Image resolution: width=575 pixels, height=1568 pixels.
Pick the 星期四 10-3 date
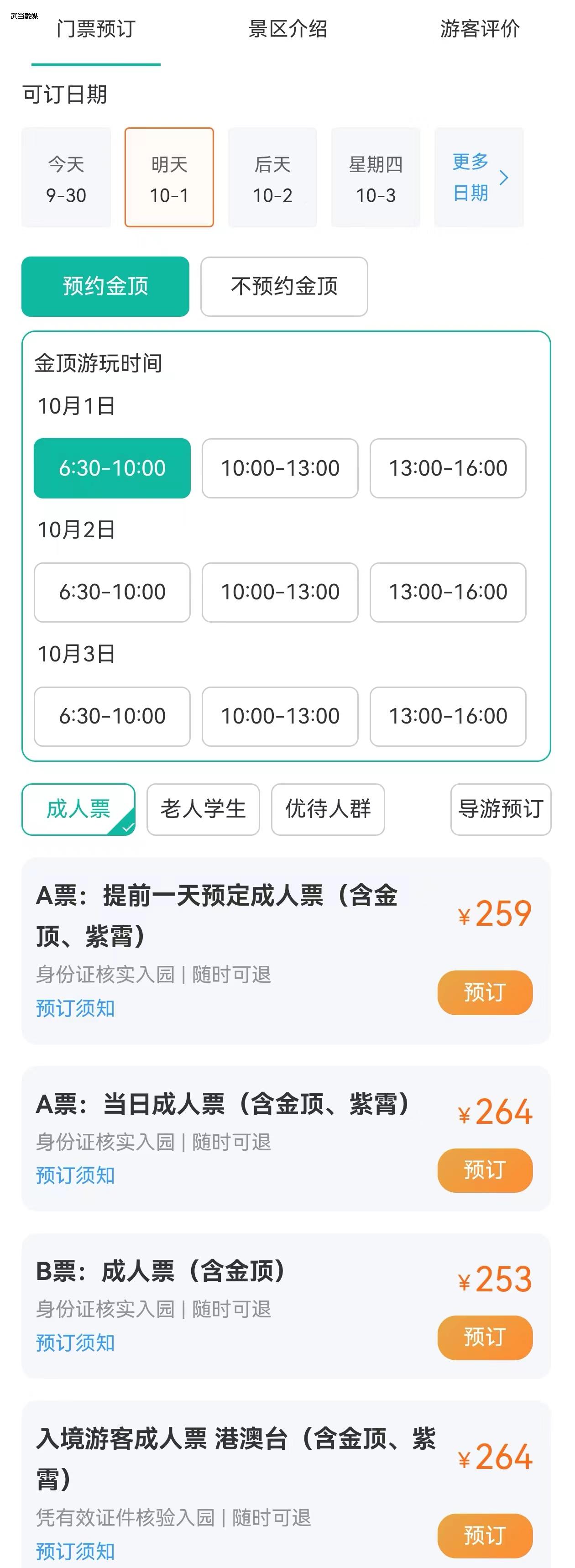[376, 178]
